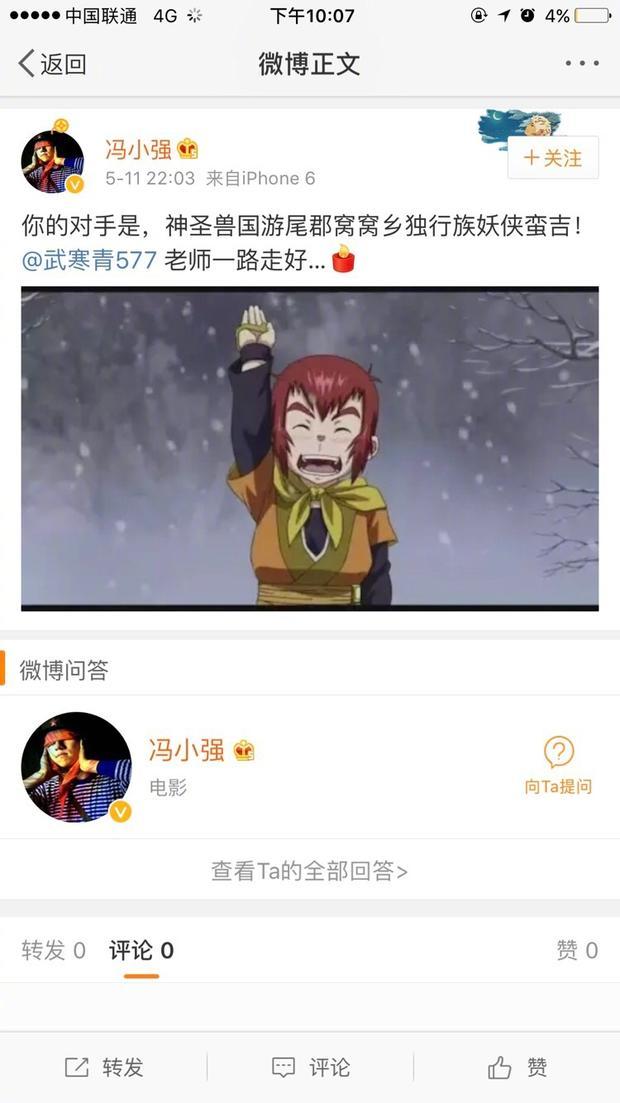Open the @武寒青577 mention link
This screenshot has width=620, height=1103.
coord(89,260)
